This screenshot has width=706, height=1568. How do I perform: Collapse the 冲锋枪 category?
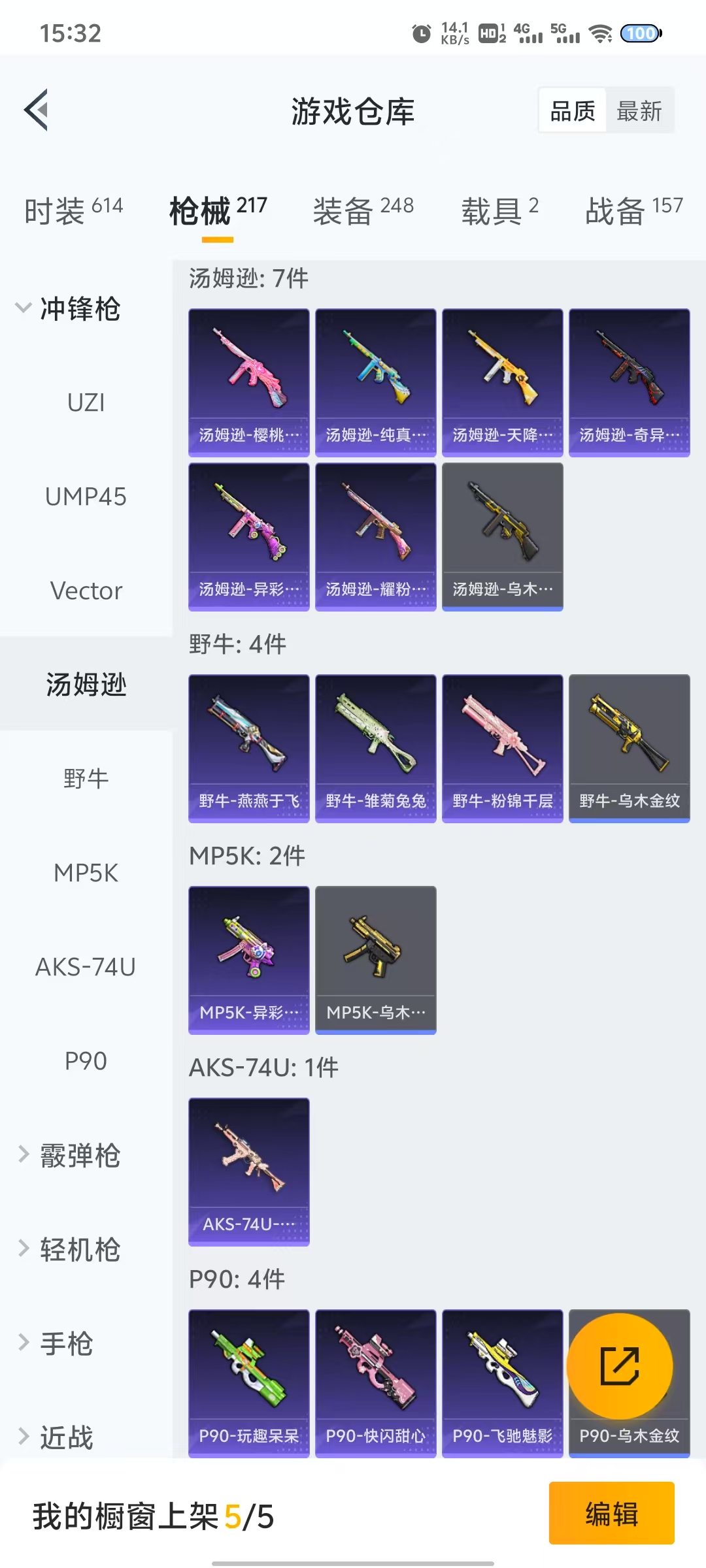(x=69, y=308)
